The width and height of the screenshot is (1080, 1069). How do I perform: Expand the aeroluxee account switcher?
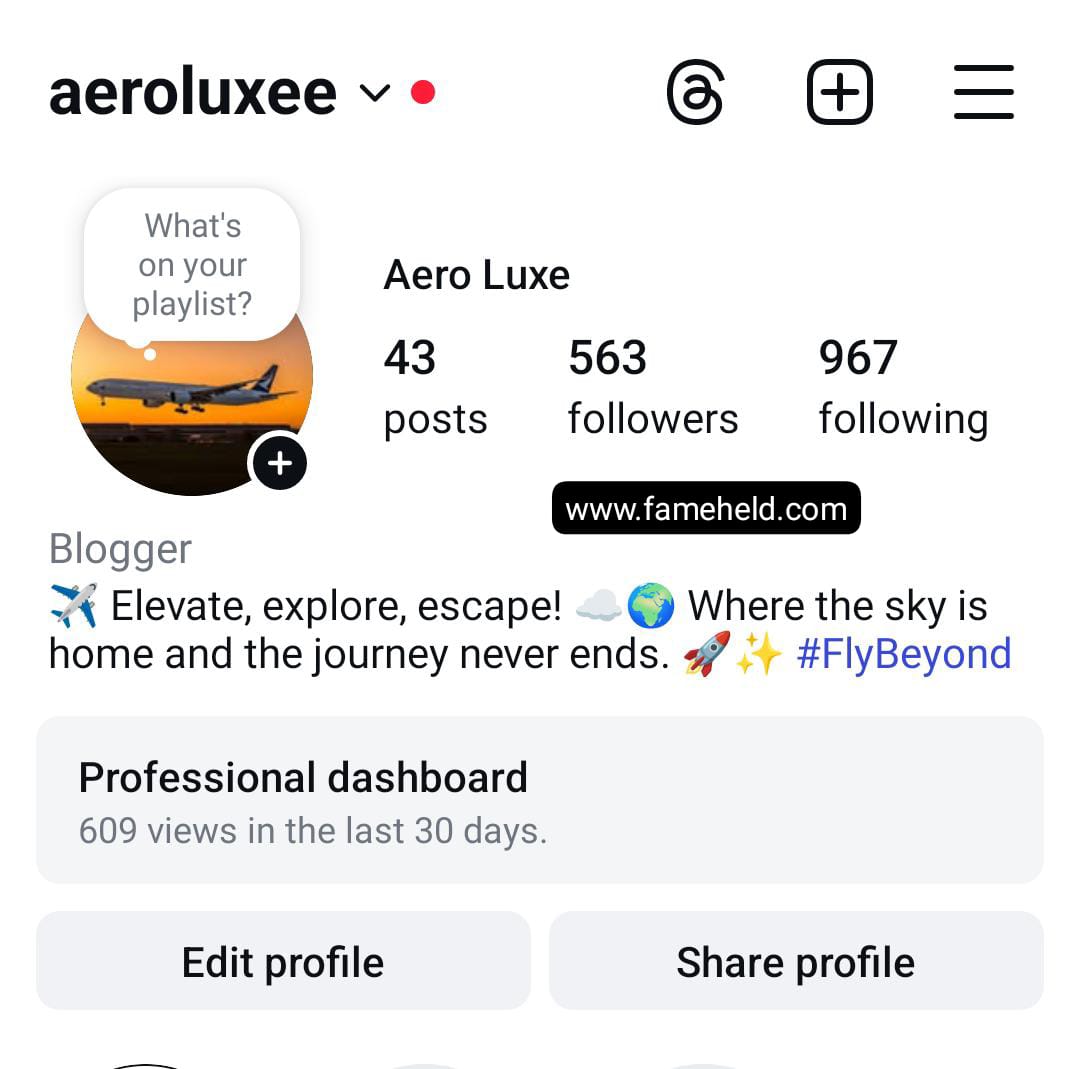point(373,93)
